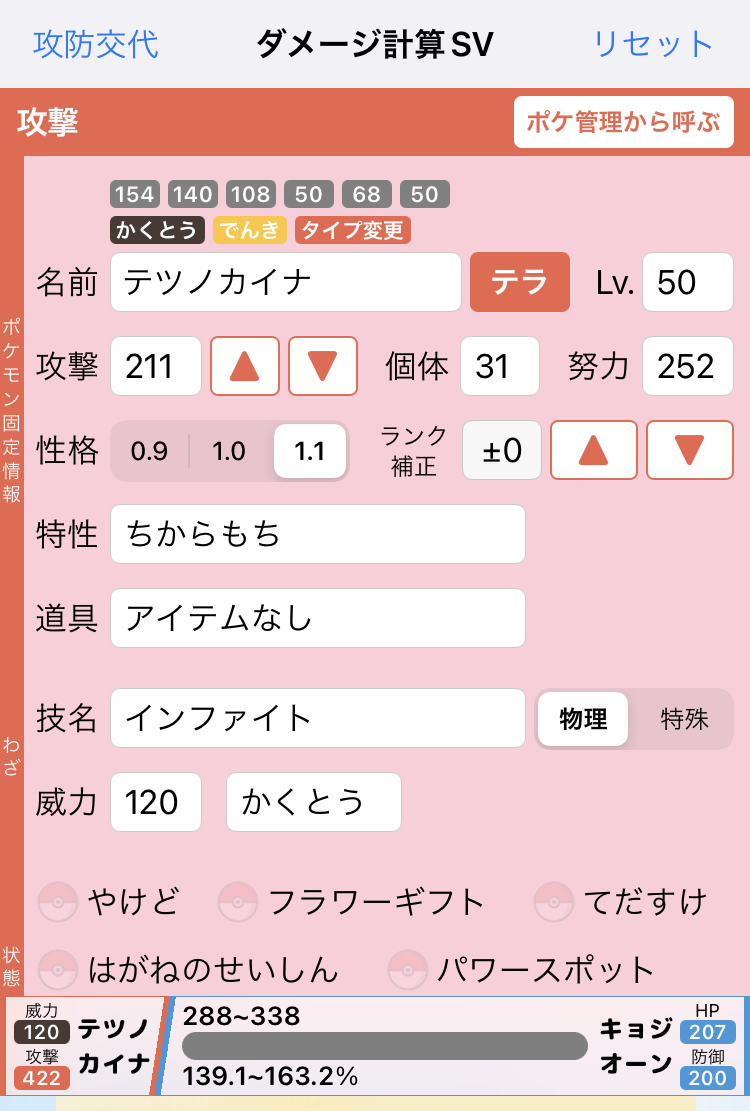Reset the calculator with リセット
Screen dimensions: 750x1111
point(653,44)
